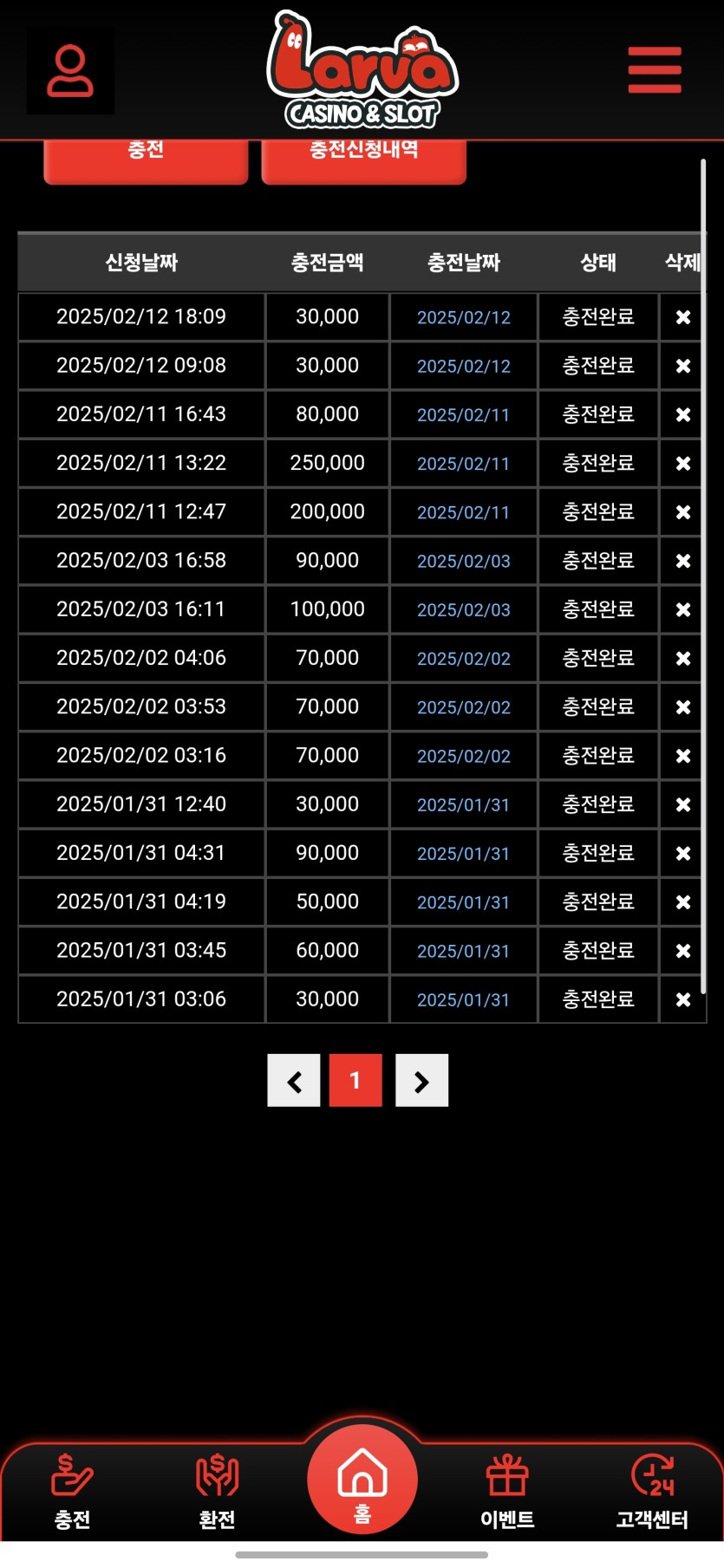
Task: Open the hamburger menu
Action: 655,70
